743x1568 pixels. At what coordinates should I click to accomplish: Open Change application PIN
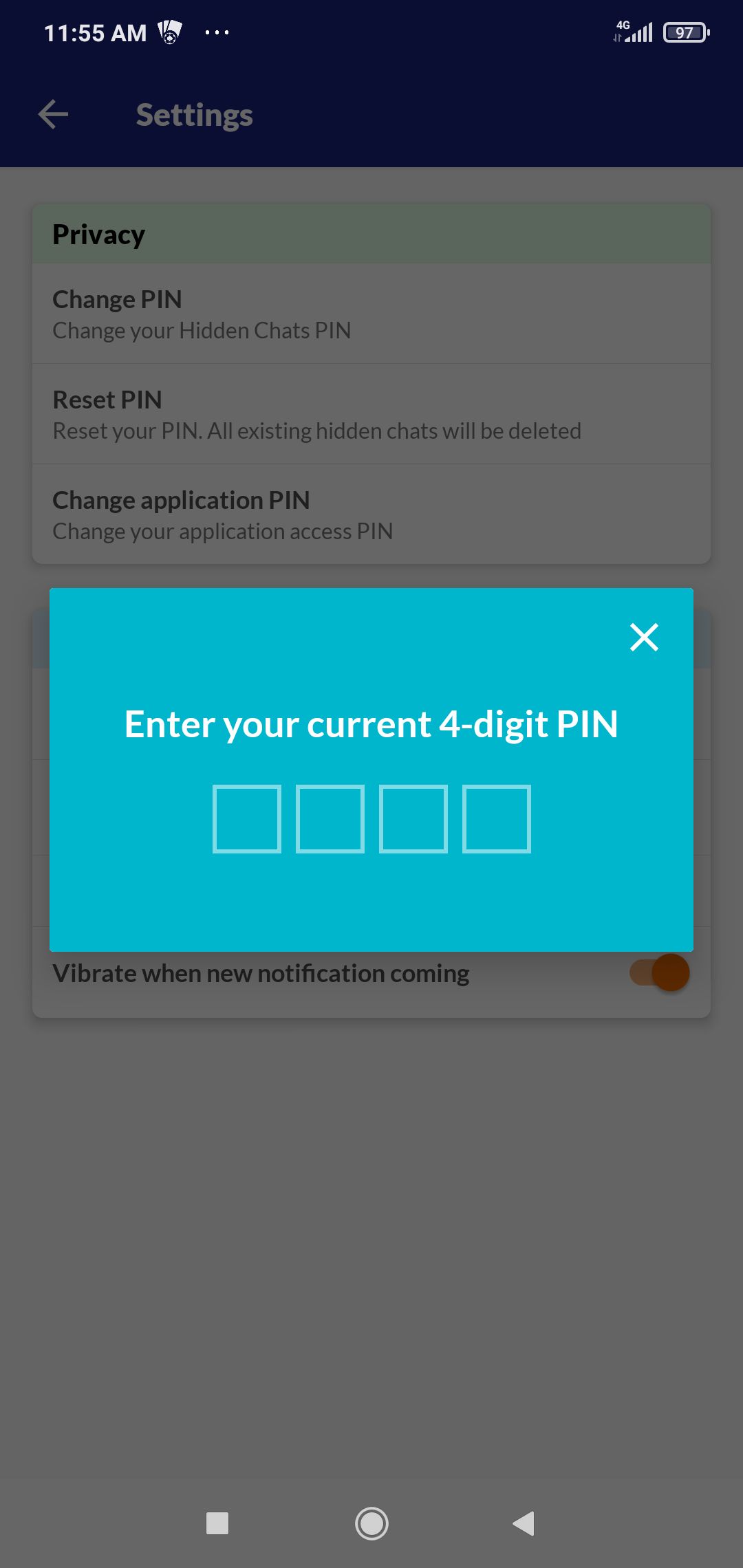[x=371, y=514]
